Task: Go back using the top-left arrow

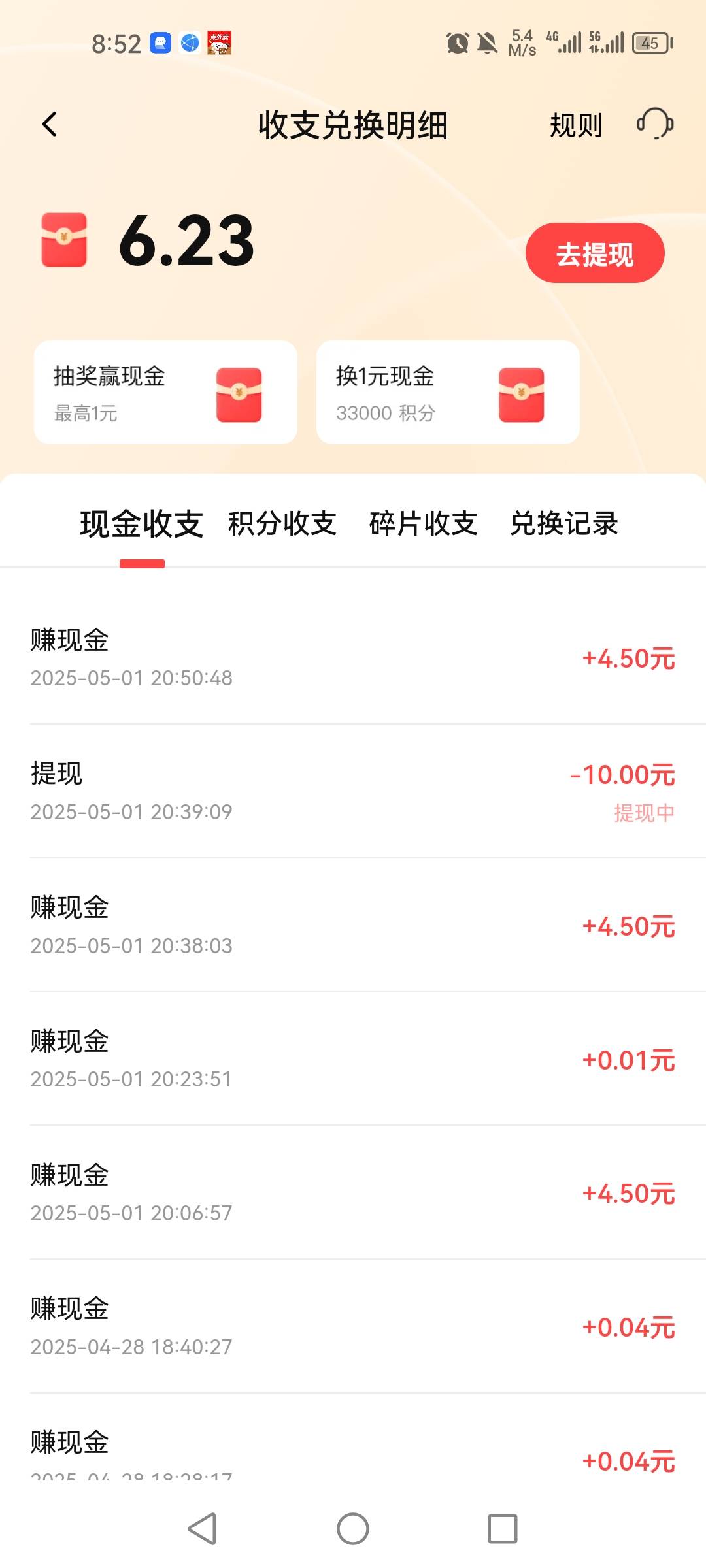Action: pyautogui.click(x=50, y=124)
